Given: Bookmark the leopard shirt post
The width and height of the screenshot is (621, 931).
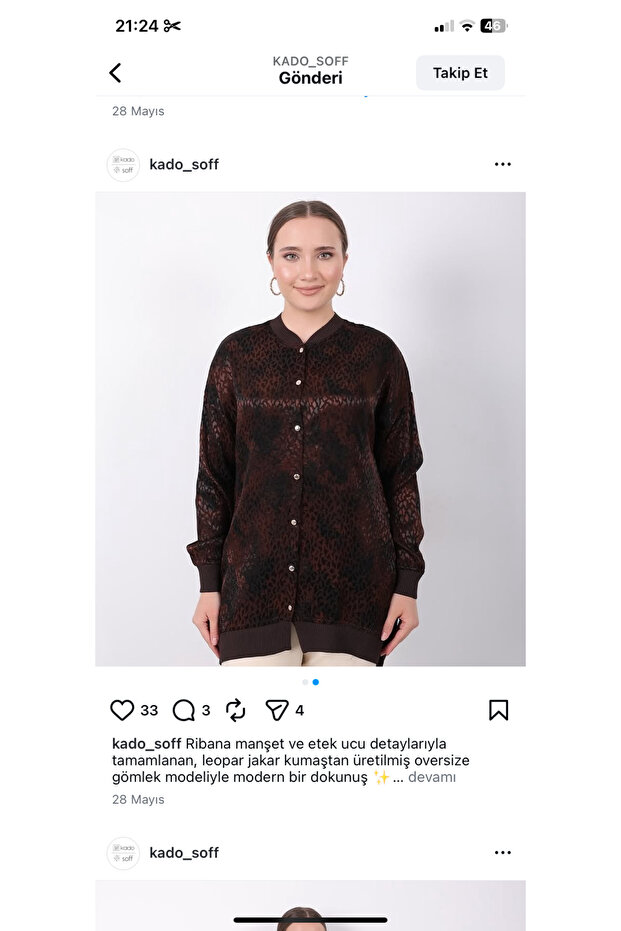Looking at the screenshot, I should [x=498, y=710].
